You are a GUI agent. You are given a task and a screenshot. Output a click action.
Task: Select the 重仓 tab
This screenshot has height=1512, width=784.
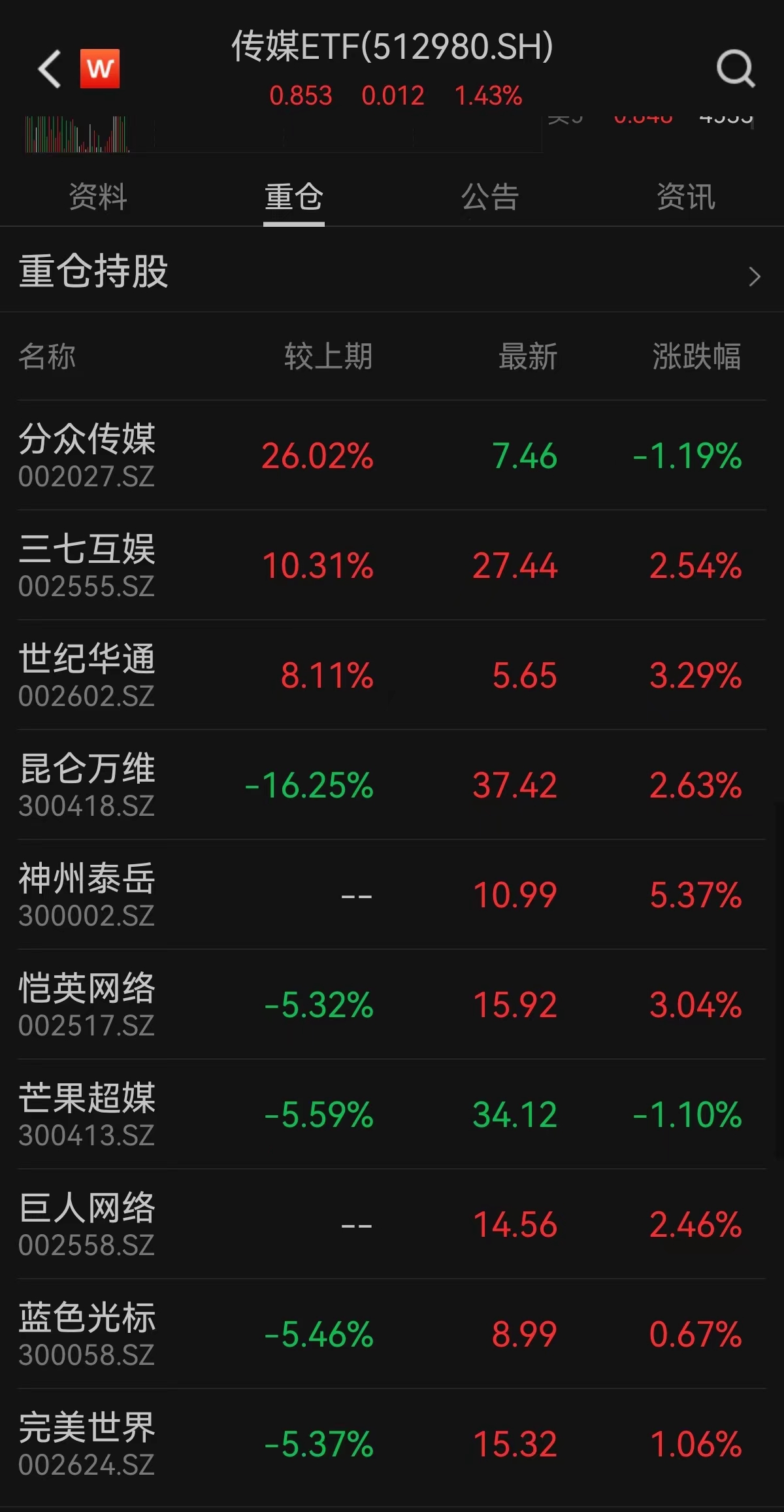click(293, 197)
